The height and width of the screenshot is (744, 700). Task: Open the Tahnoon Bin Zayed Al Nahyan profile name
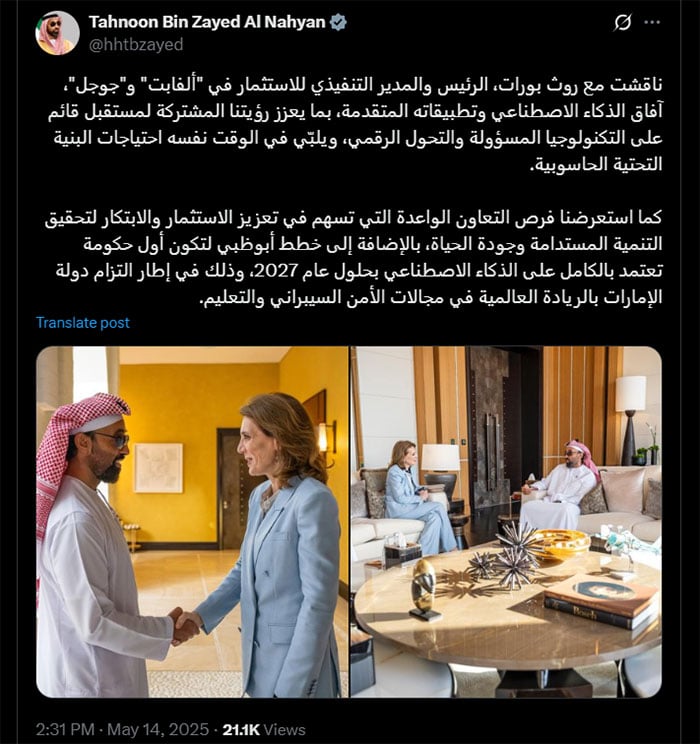(x=207, y=22)
